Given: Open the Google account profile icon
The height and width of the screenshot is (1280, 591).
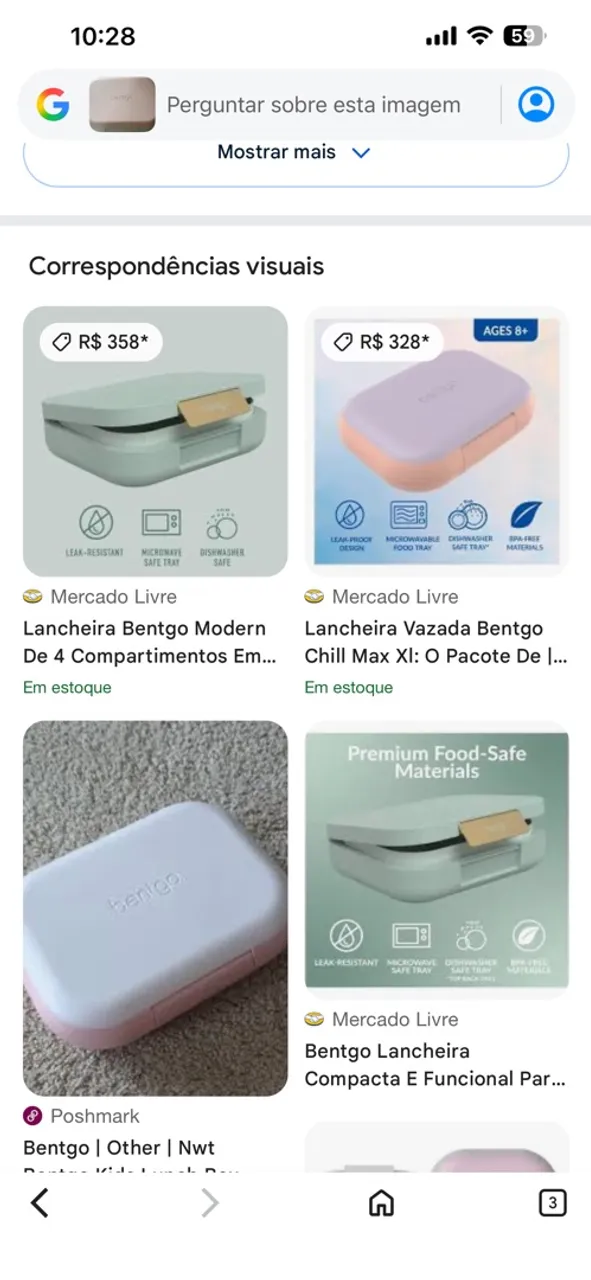Looking at the screenshot, I should pos(536,104).
